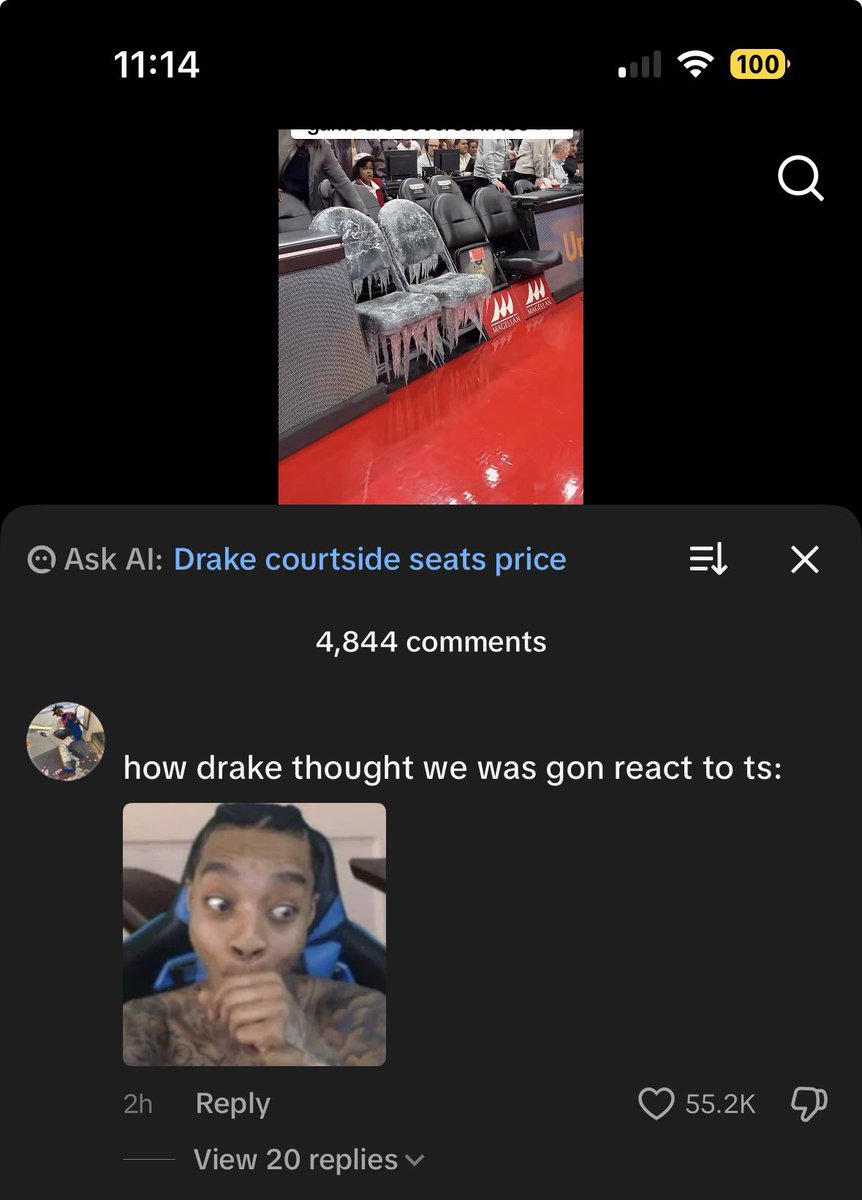The width and height of the screenshot is (862, 1200).
Task: Dislike the drake comment
Action: tap(808, 1104)
